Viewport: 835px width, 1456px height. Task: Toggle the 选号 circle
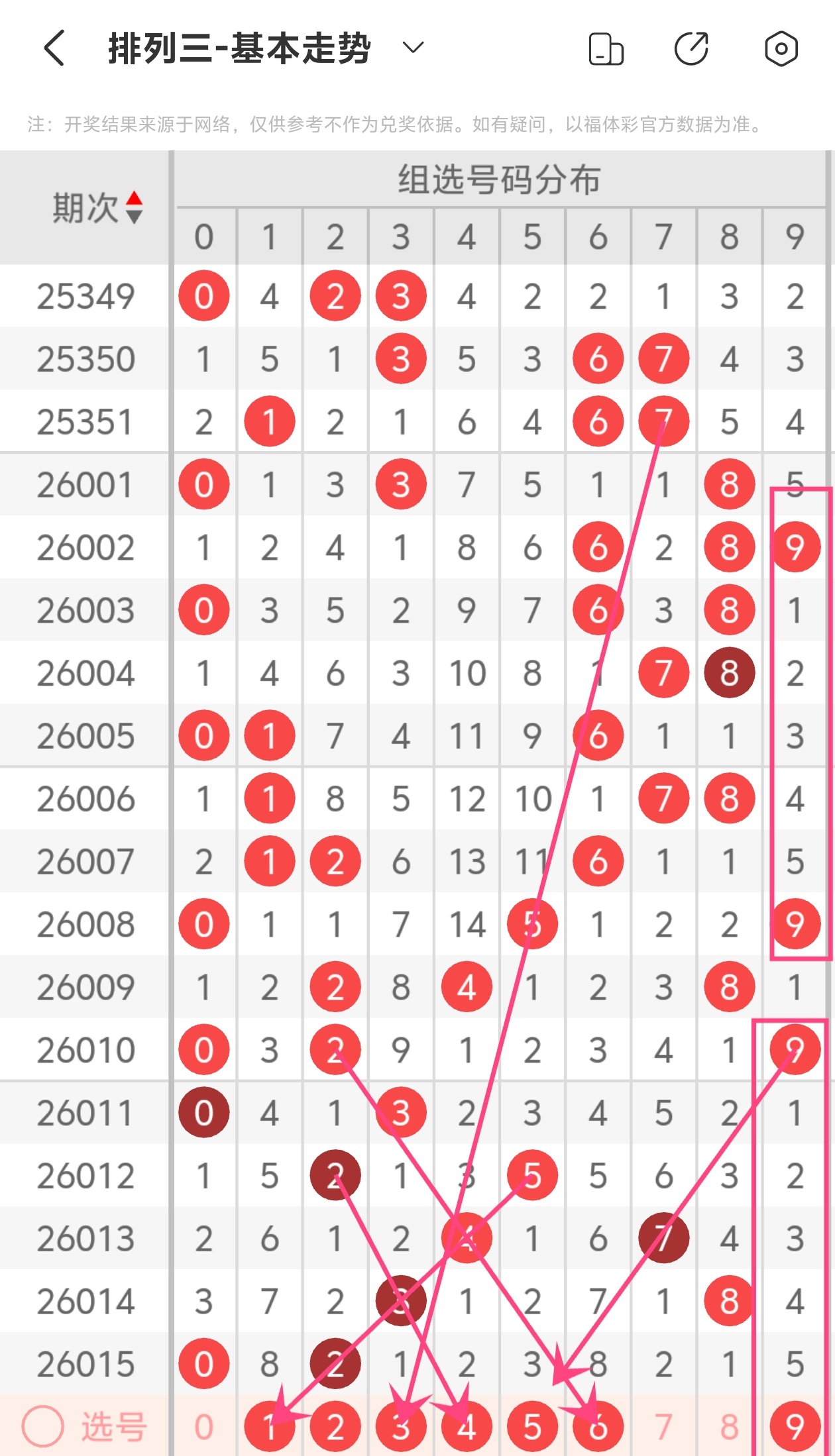tap(43, 1426)
